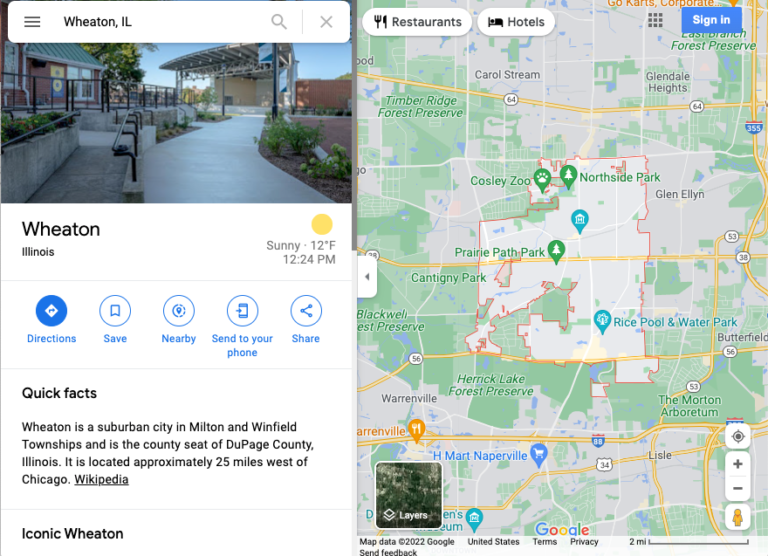The image size is (768, 556).
Task: Filter map by Restaurants chip
Action: (x=417, y=22)
